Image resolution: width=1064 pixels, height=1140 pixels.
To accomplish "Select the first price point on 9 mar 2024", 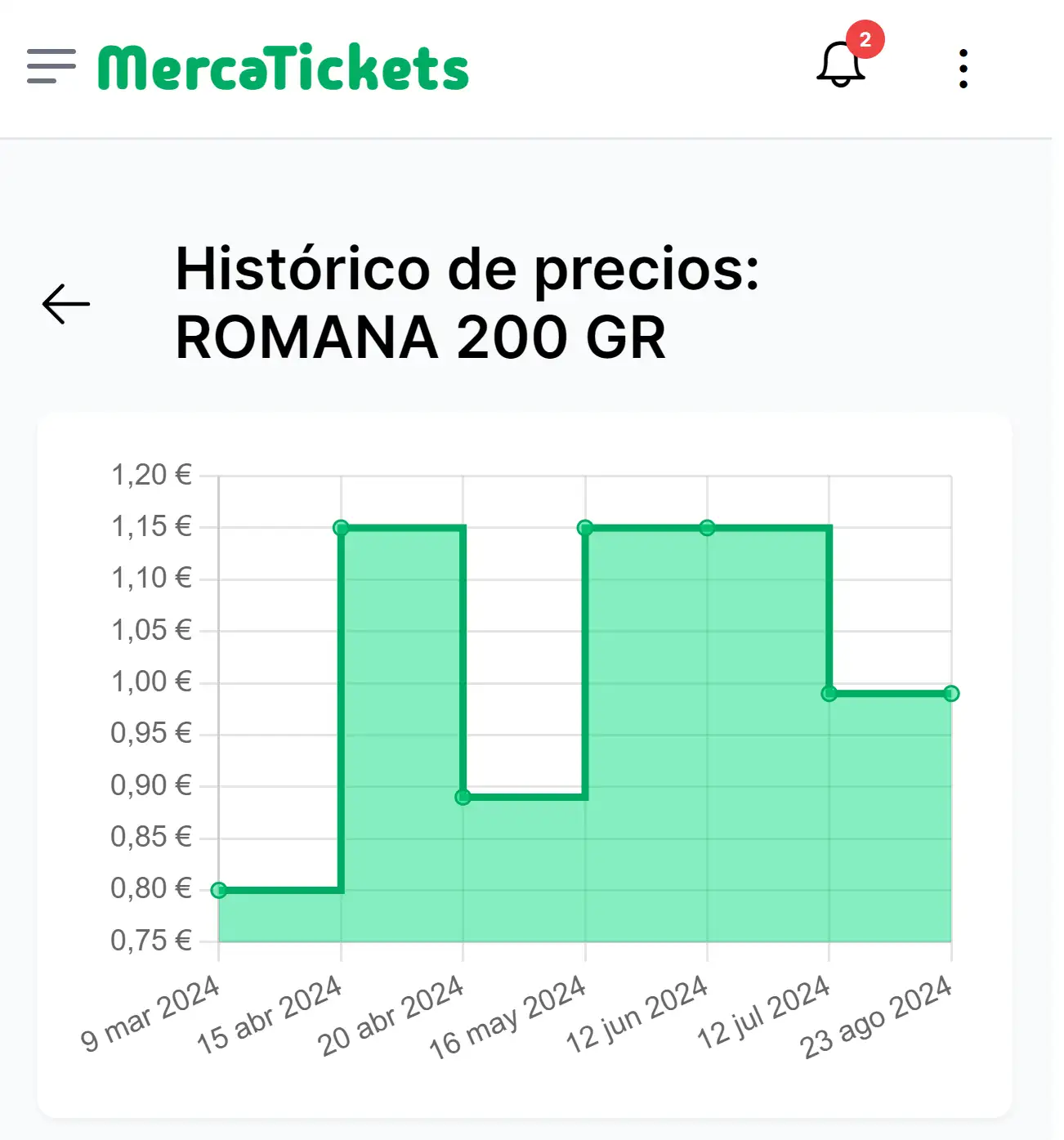I will (217, 889).
